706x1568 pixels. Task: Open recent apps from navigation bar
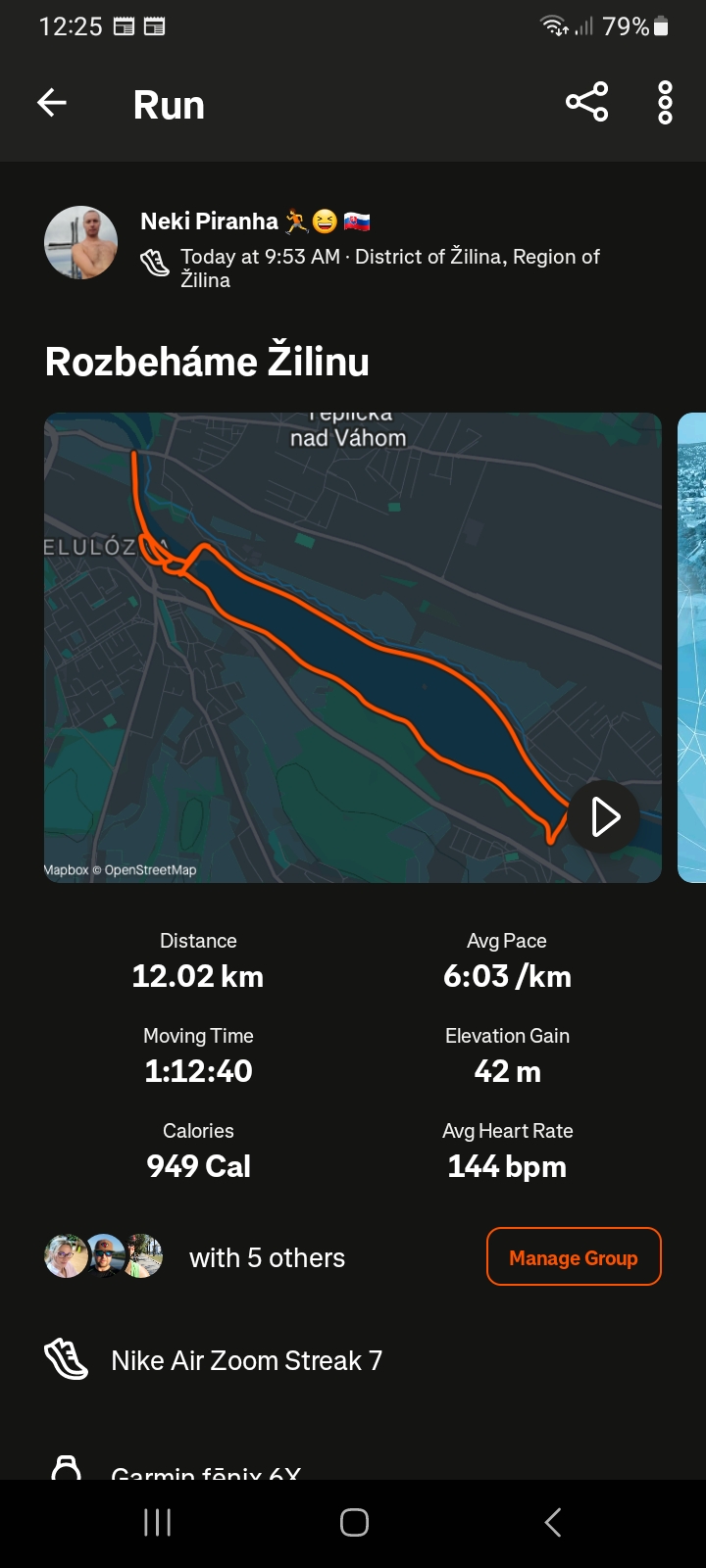[x=157, y=1522]
